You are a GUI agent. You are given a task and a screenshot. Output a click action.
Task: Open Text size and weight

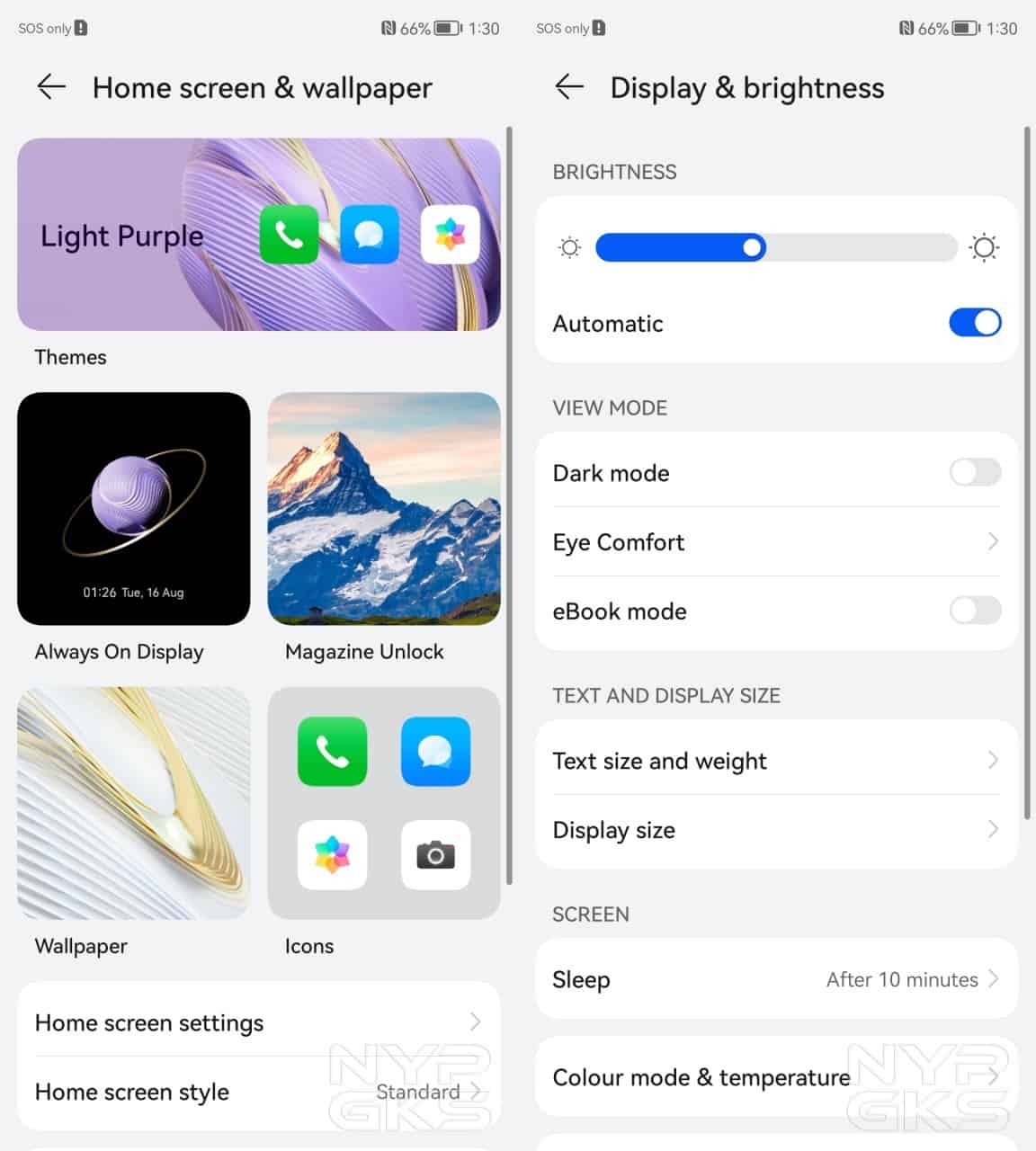coord(776,761)
